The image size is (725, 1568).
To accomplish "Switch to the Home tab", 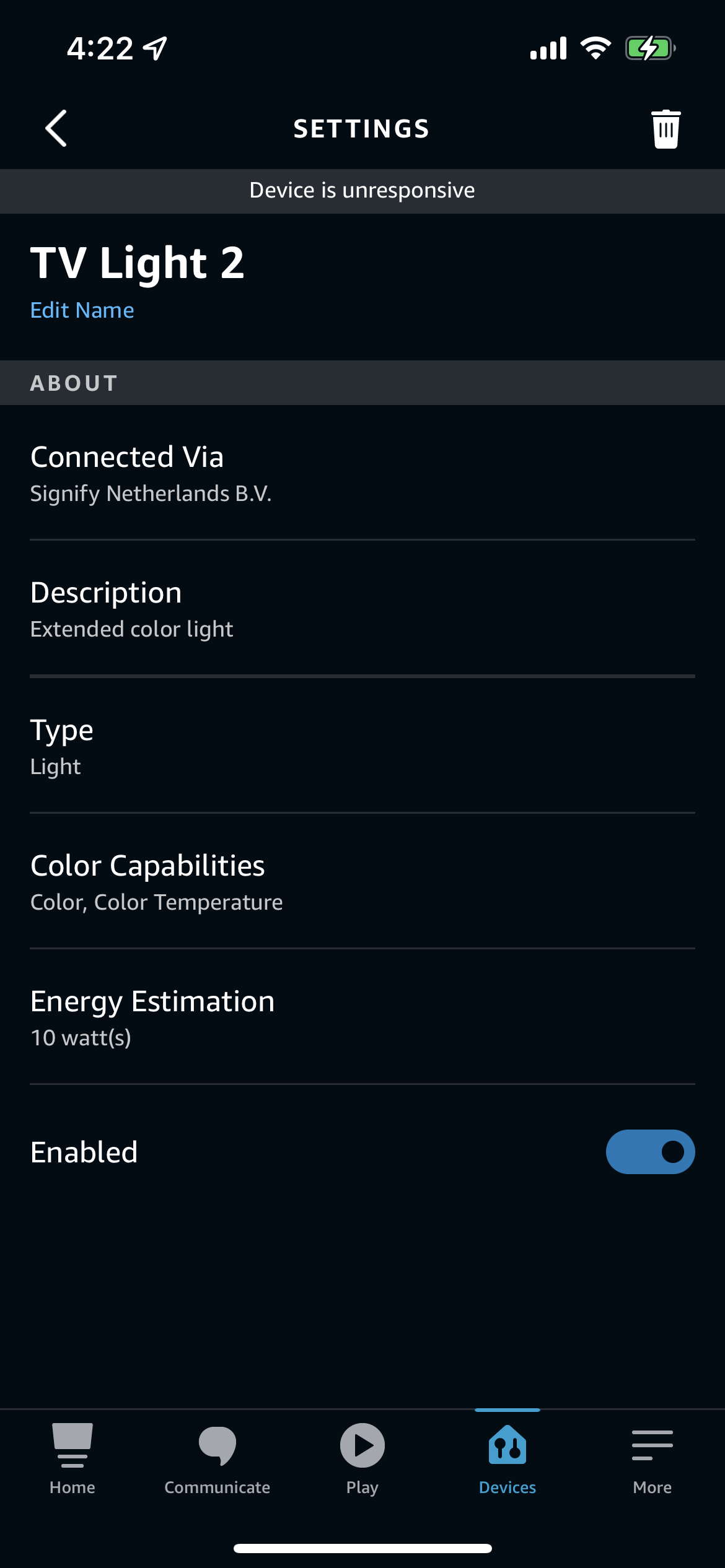I will click(72, 1458).
